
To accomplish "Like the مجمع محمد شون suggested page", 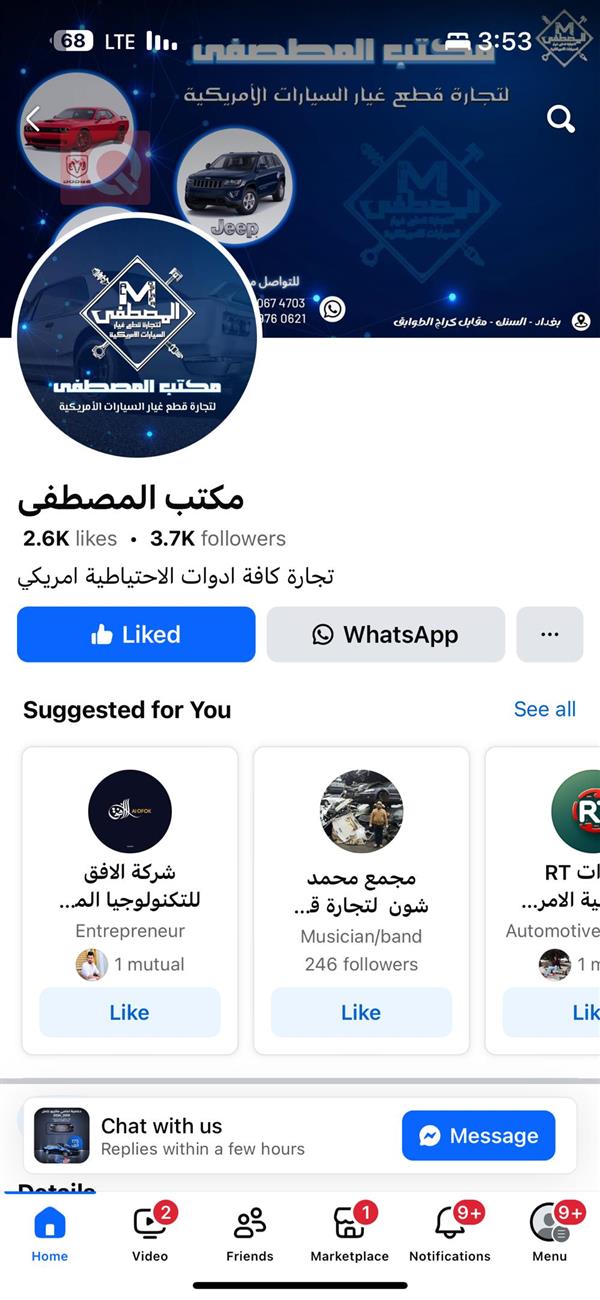I will coord(361,1012).
